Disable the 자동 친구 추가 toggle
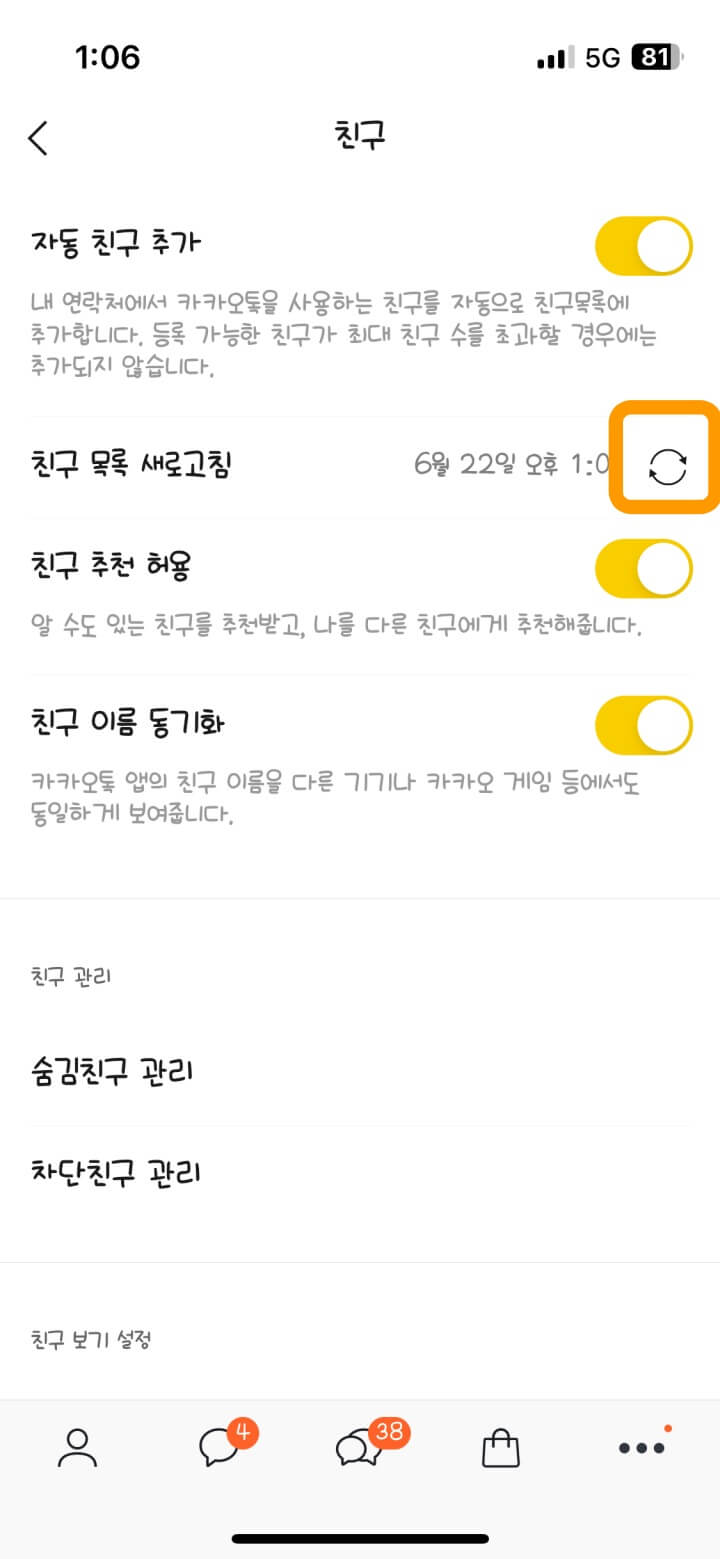This screenshot has height=1559, width=720. pyautogui.click(x=643, y=242)
